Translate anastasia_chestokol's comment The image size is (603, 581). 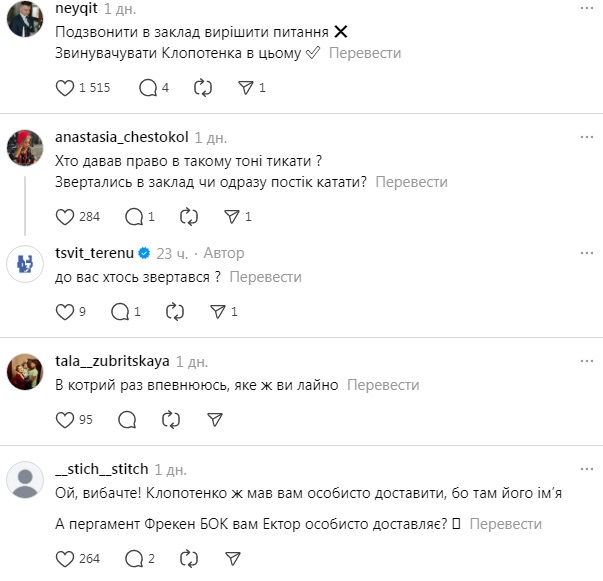[x=412, y=182]
